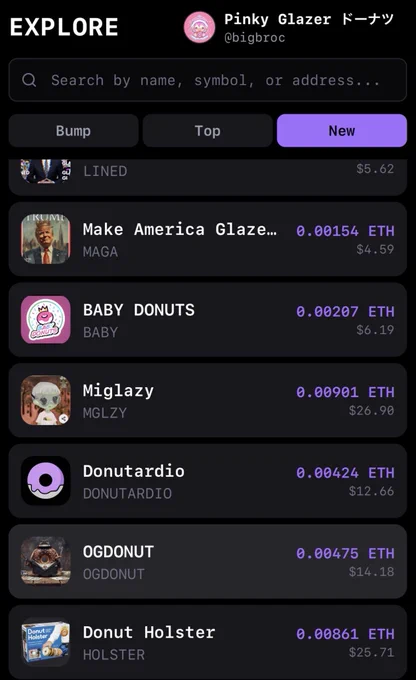Open the Make America Glaze MAGA token

[x=208, y=239]
